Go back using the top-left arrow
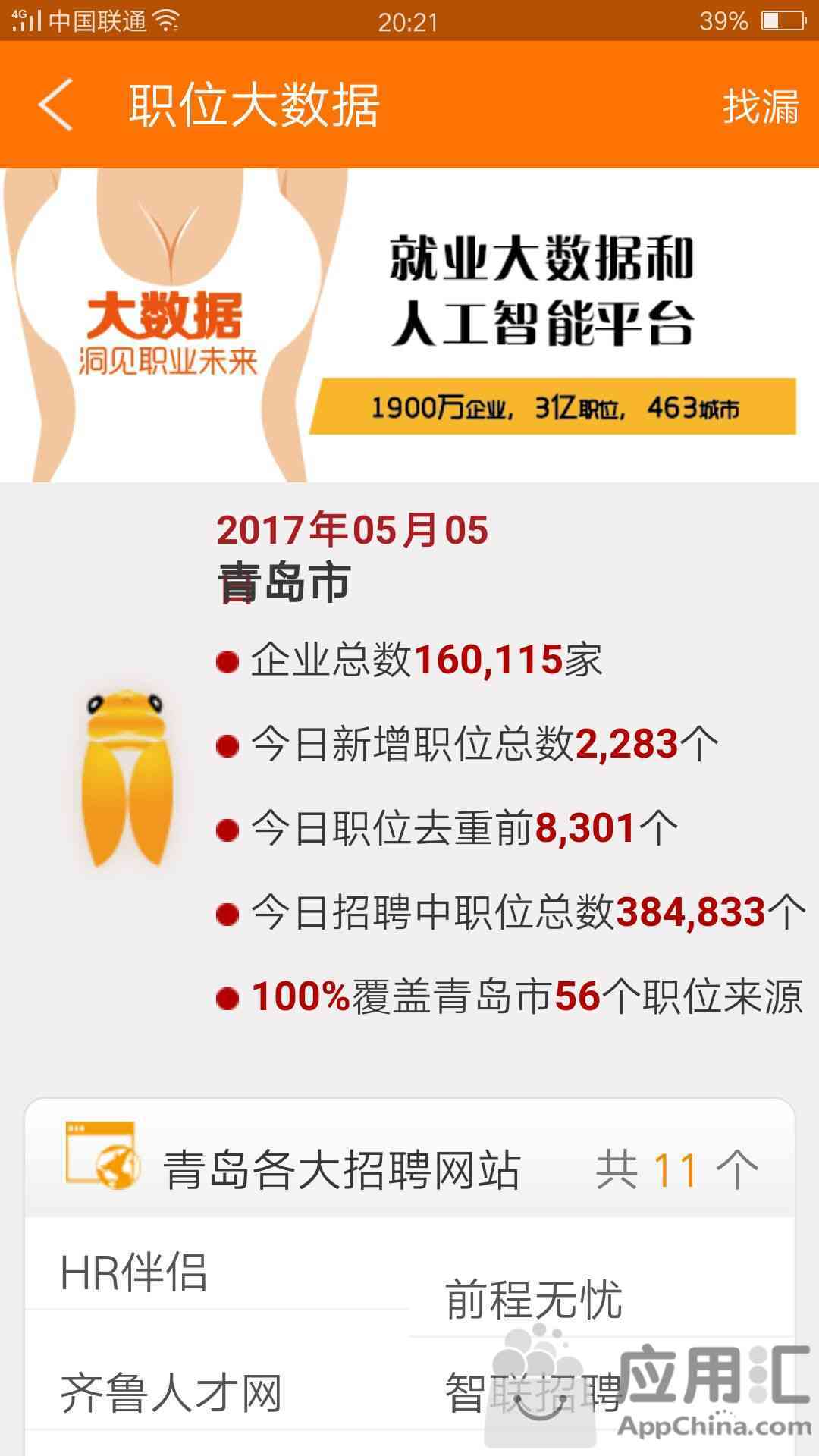 (x=55, y=105)
